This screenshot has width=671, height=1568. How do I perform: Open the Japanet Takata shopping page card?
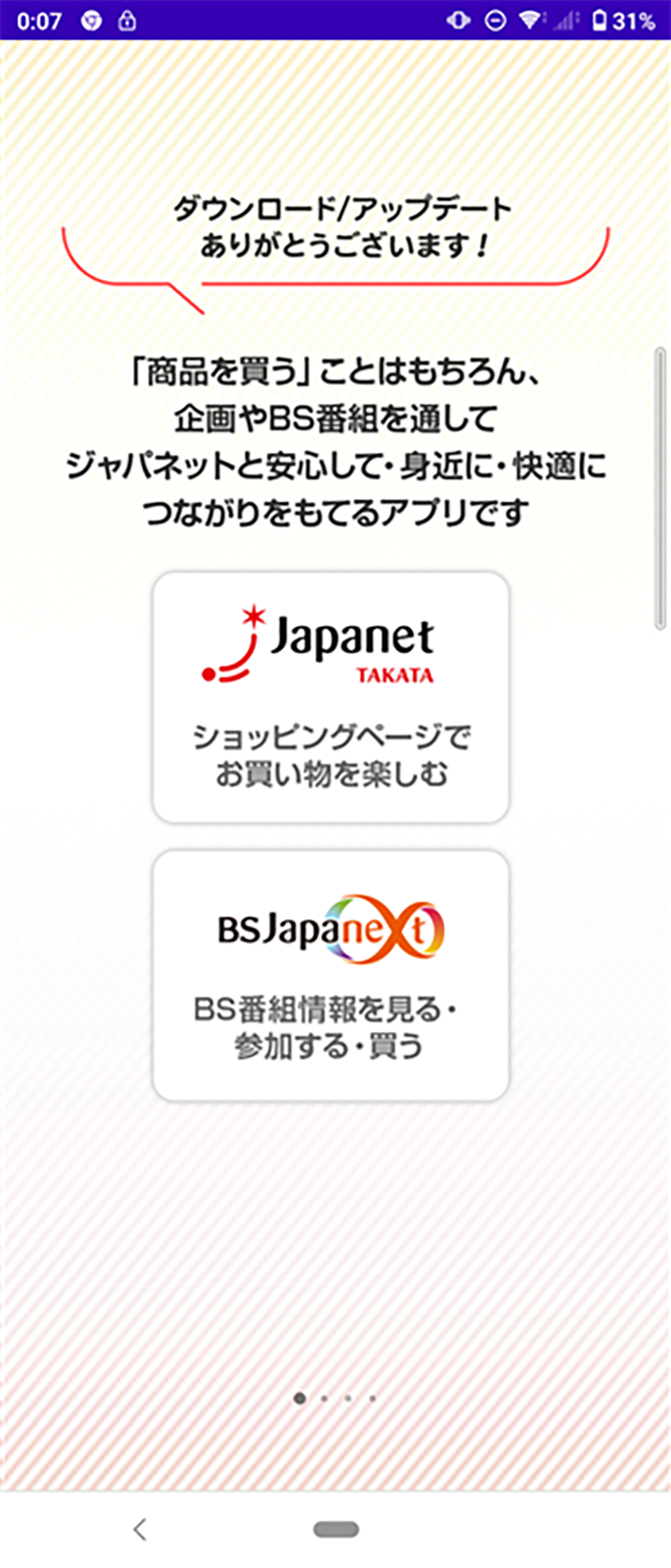pos(330,697)
